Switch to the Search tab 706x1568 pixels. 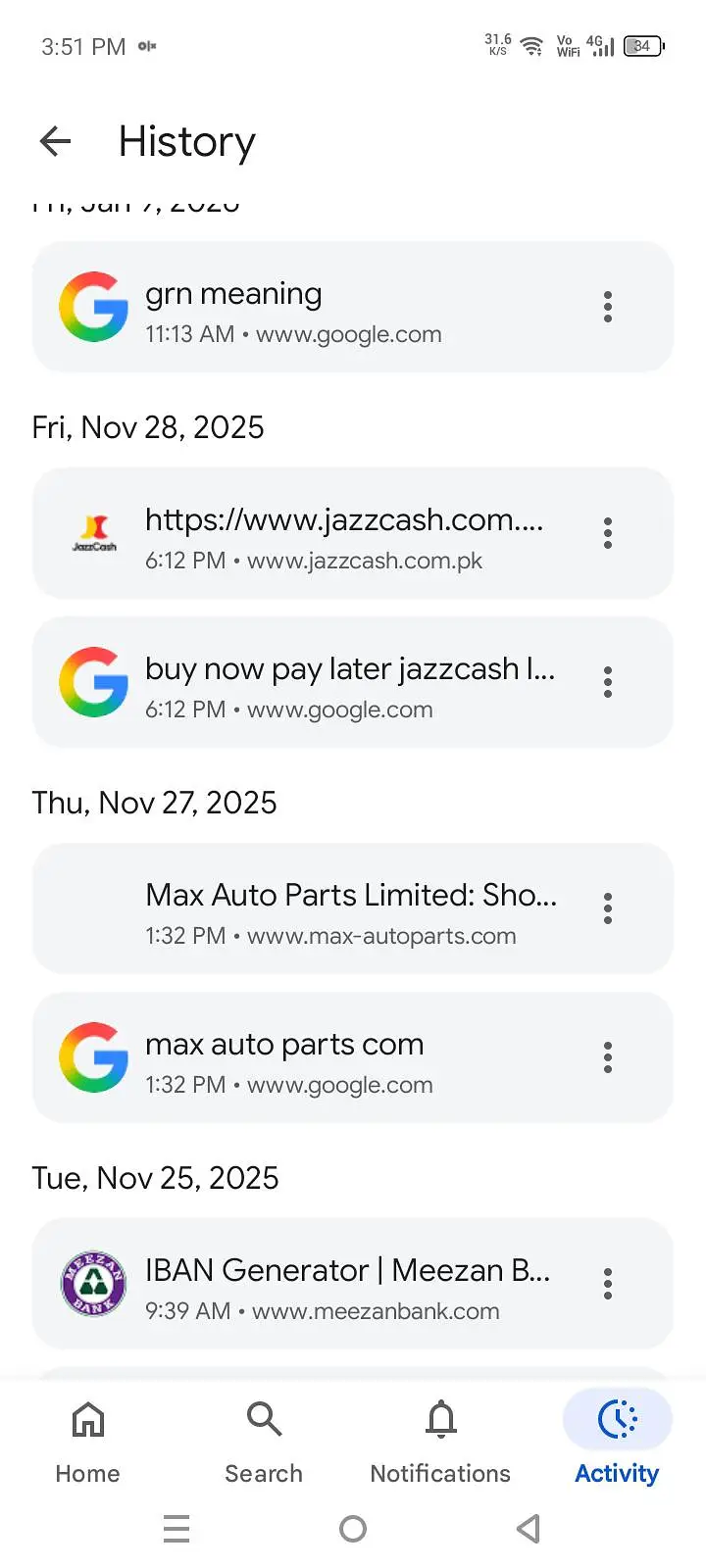[264, 1443]
